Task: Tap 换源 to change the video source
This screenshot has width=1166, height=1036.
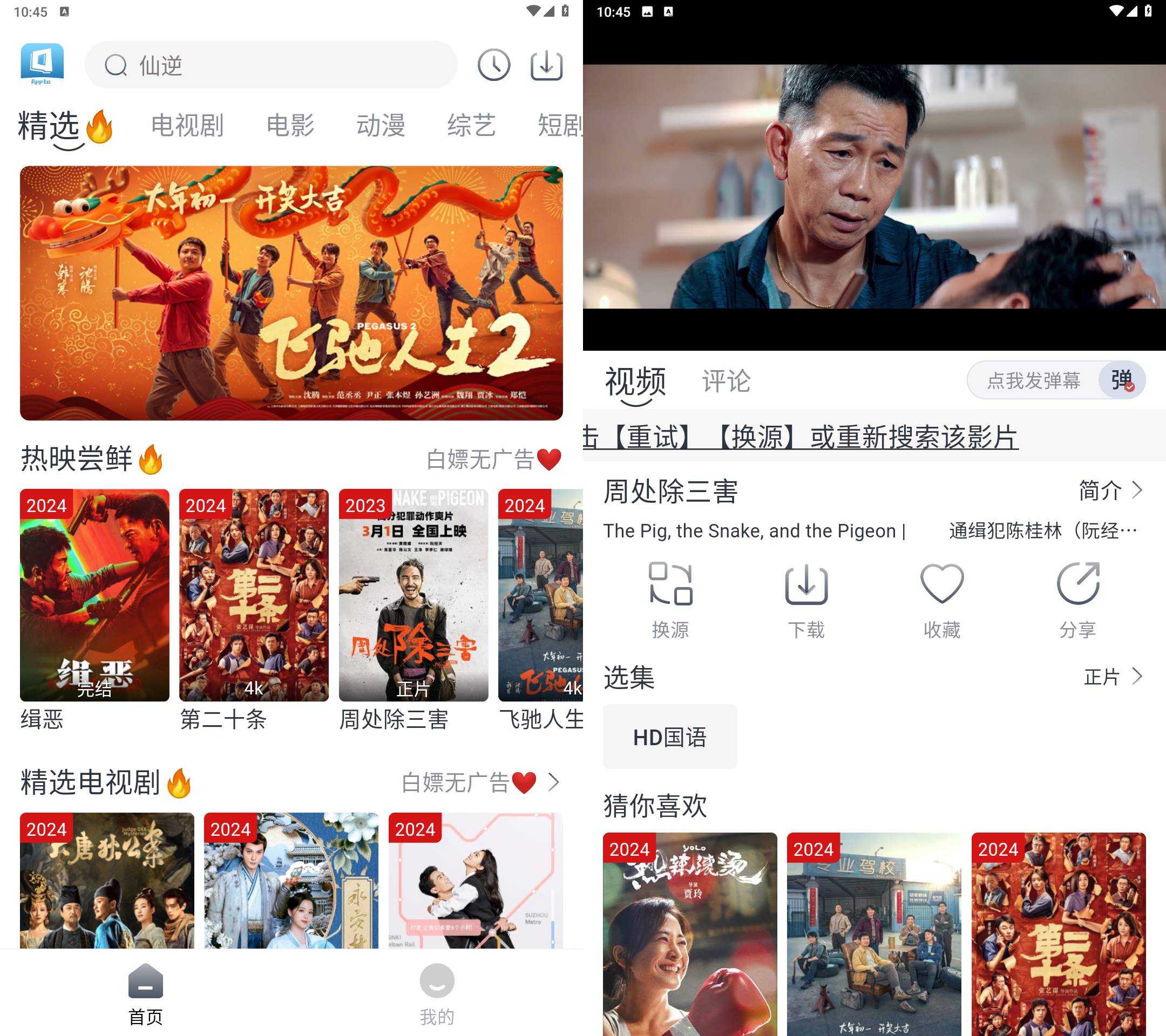Action: coord(670,600)
